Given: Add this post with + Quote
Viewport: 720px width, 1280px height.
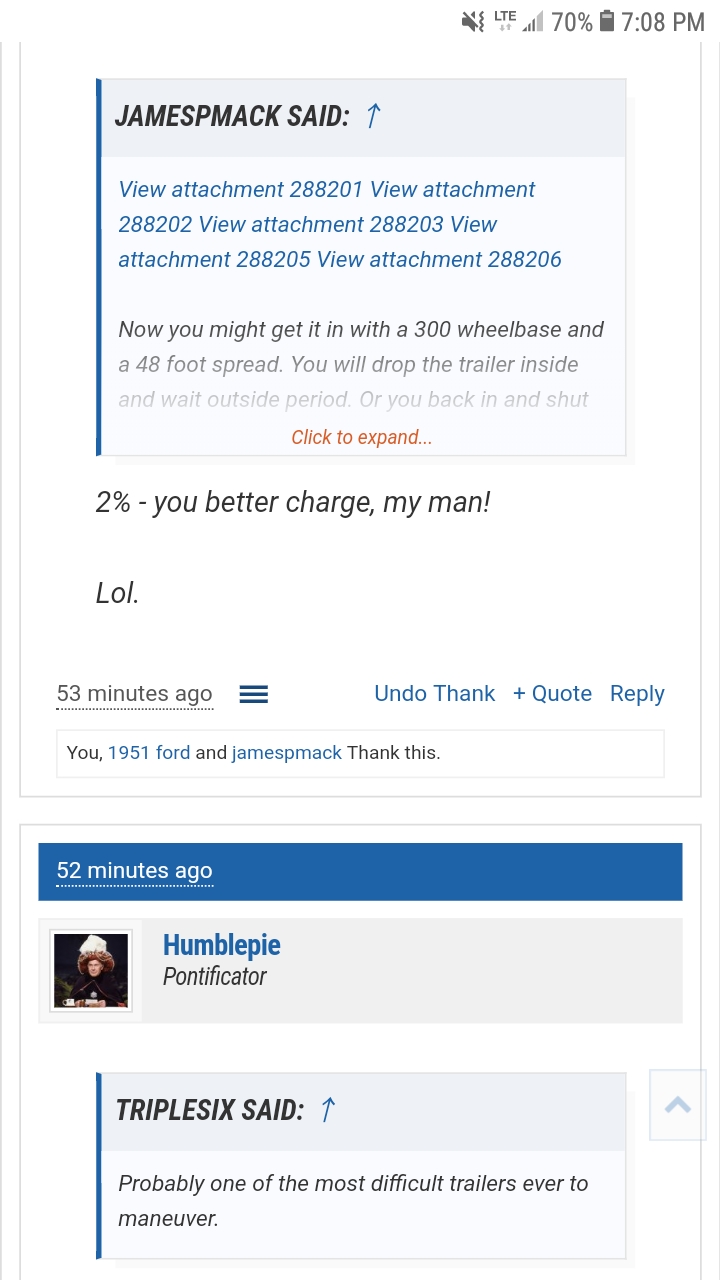Looking at the screenshot, I should pos(552,694).
